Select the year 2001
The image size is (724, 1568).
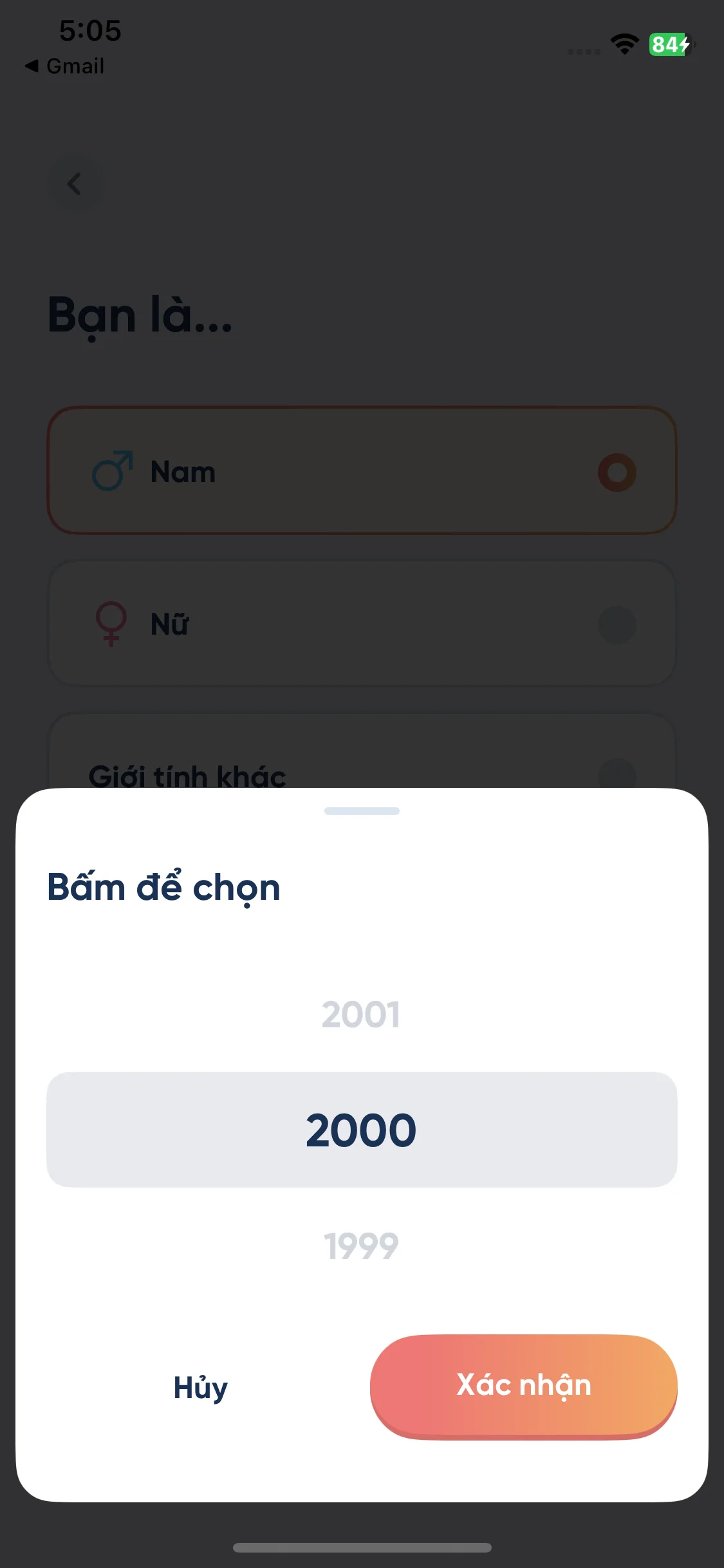[x=361, y=1015]
